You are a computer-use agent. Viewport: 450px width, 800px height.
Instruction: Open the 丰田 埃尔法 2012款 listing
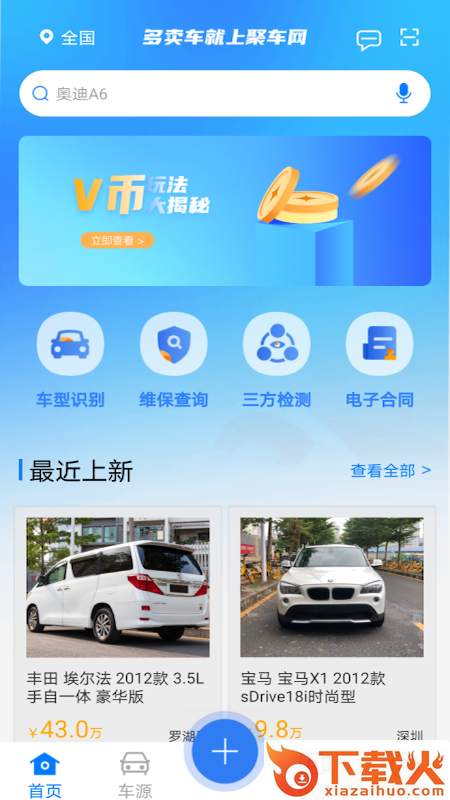(x=118, y=624)
